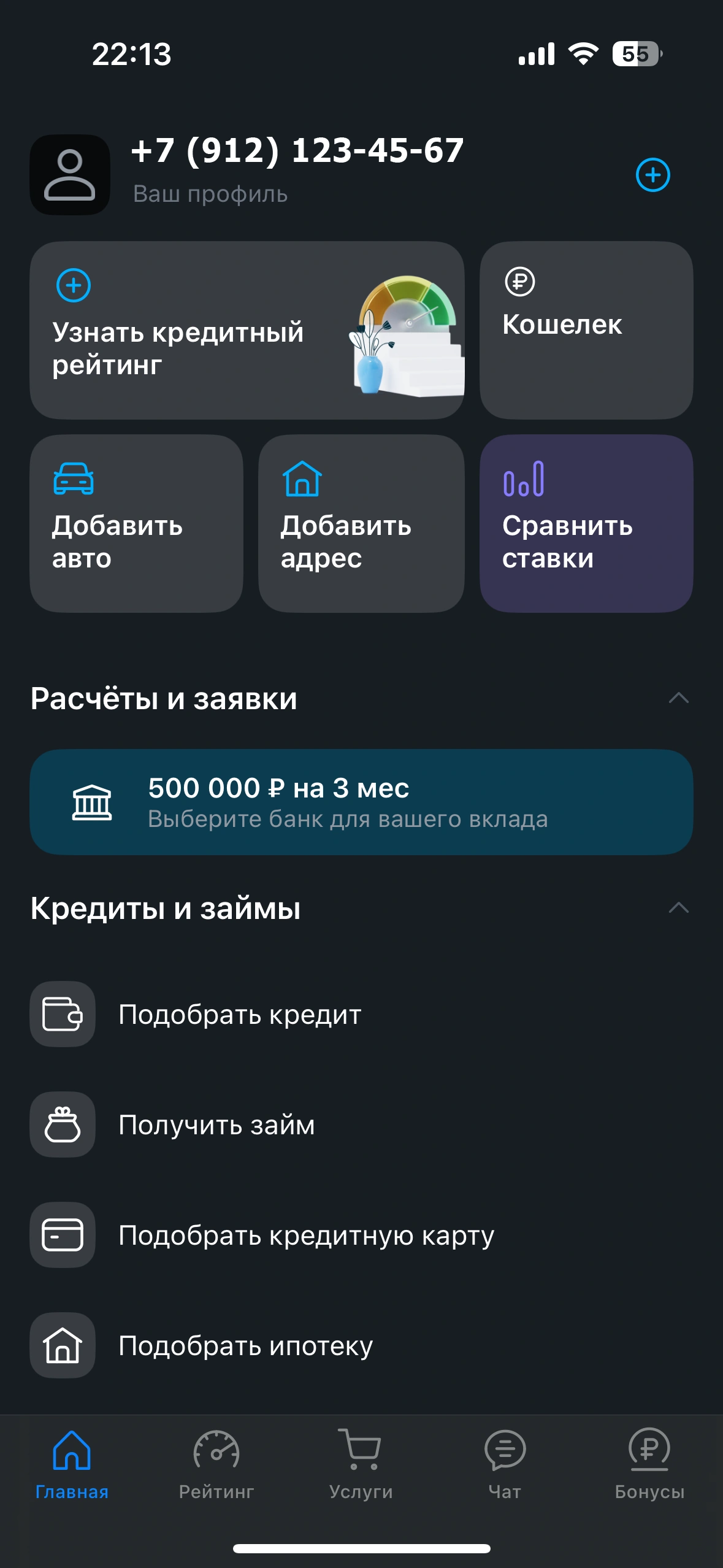Open the Чат tab
Screen dimensions: 723x1568
point(505,1465)
